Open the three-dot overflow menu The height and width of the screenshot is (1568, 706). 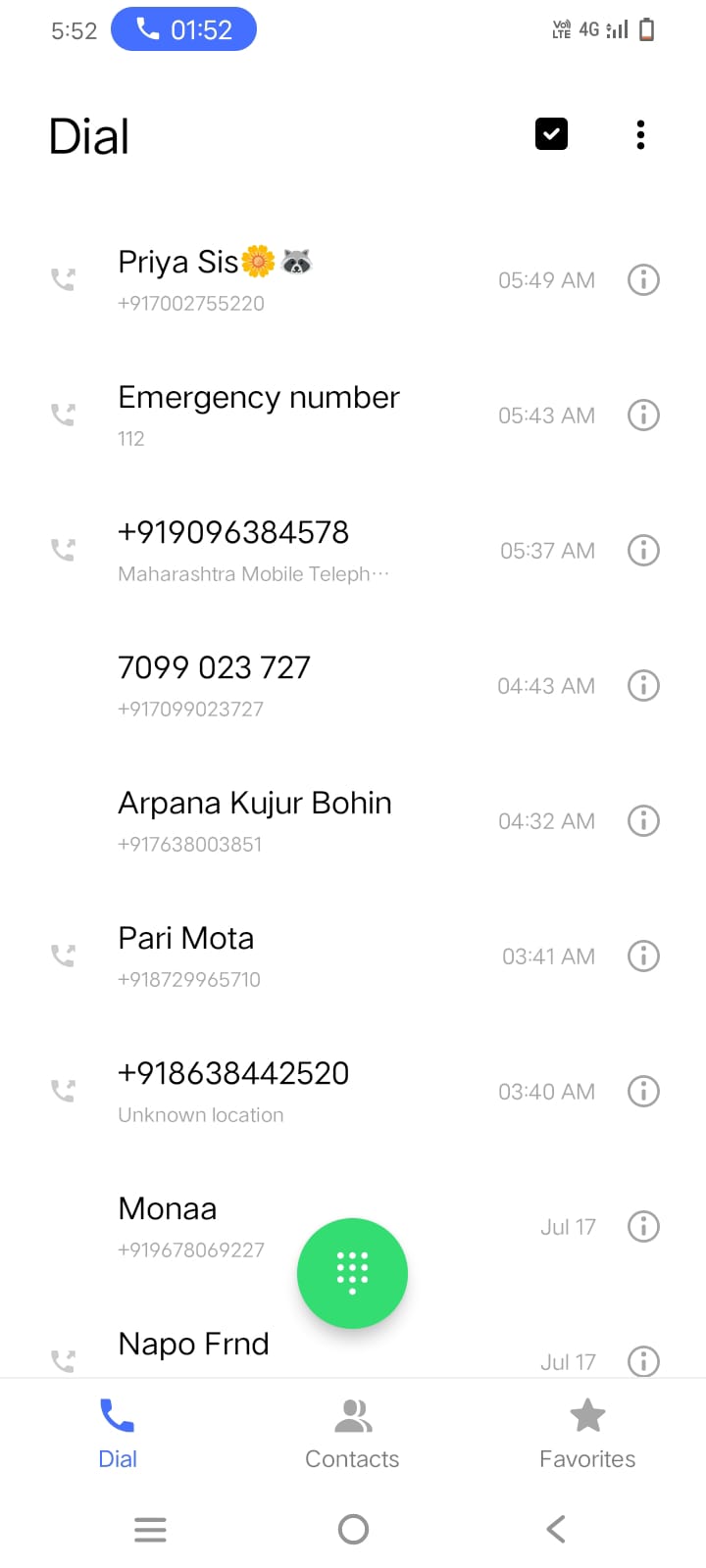[x=640, y=134]
